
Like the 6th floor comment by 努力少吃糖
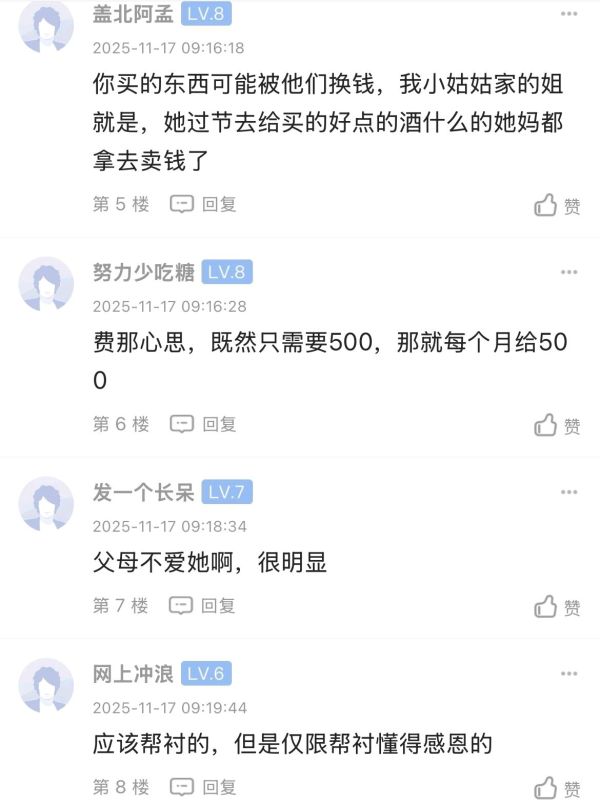pos(557,425)
